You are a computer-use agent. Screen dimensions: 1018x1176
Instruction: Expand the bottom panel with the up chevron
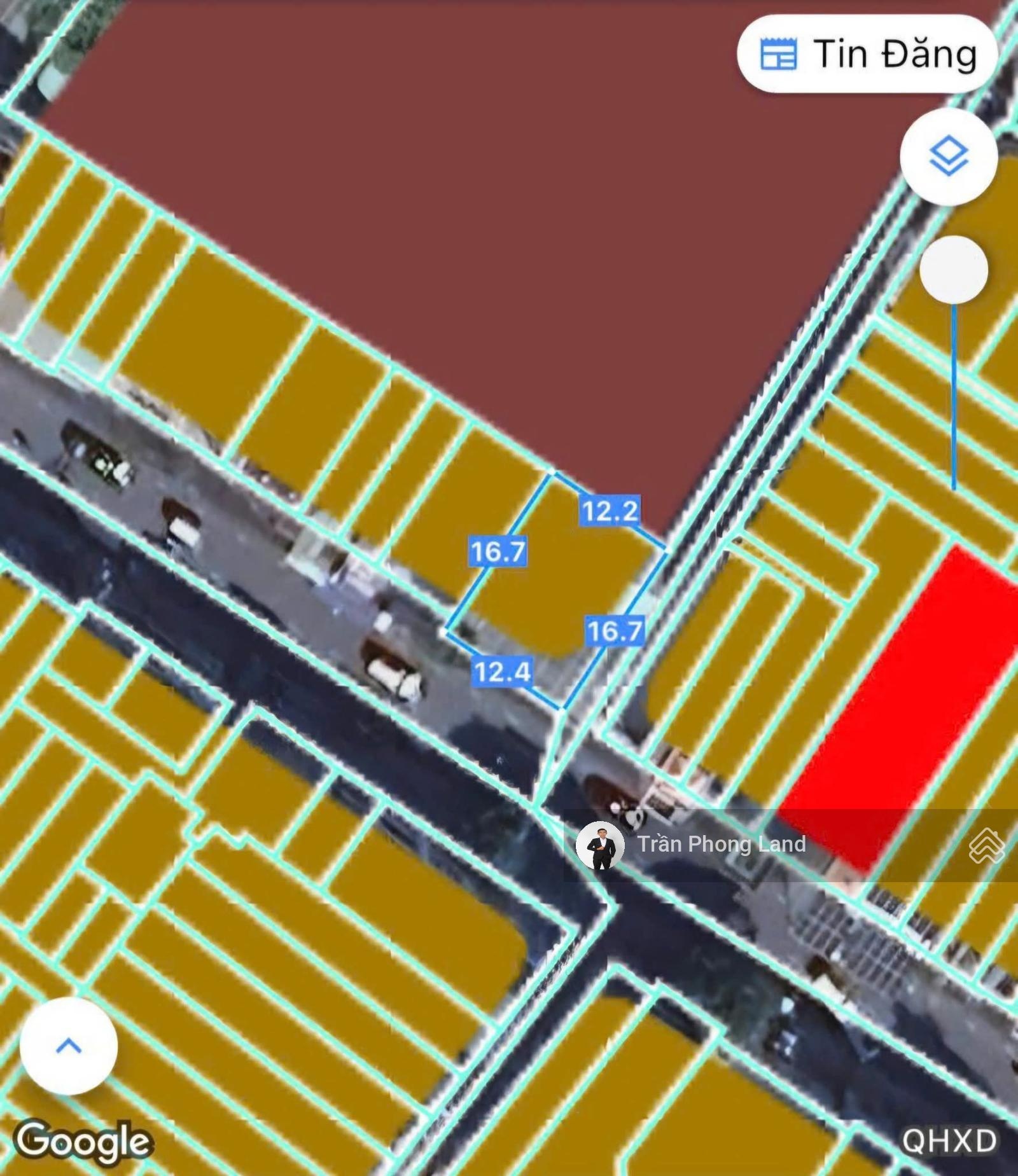[69, 1046]
